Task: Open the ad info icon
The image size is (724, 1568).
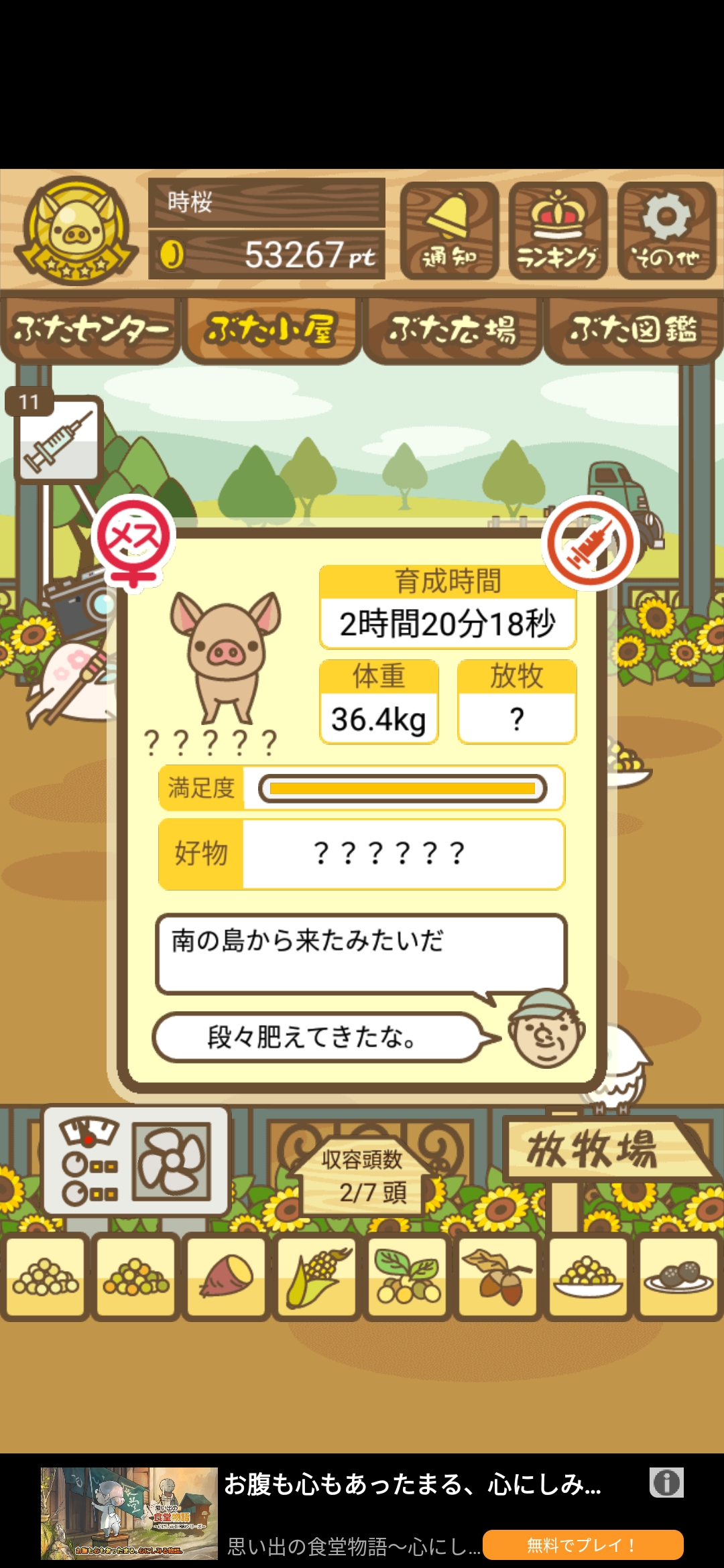Action: (x=666, y=1483)
